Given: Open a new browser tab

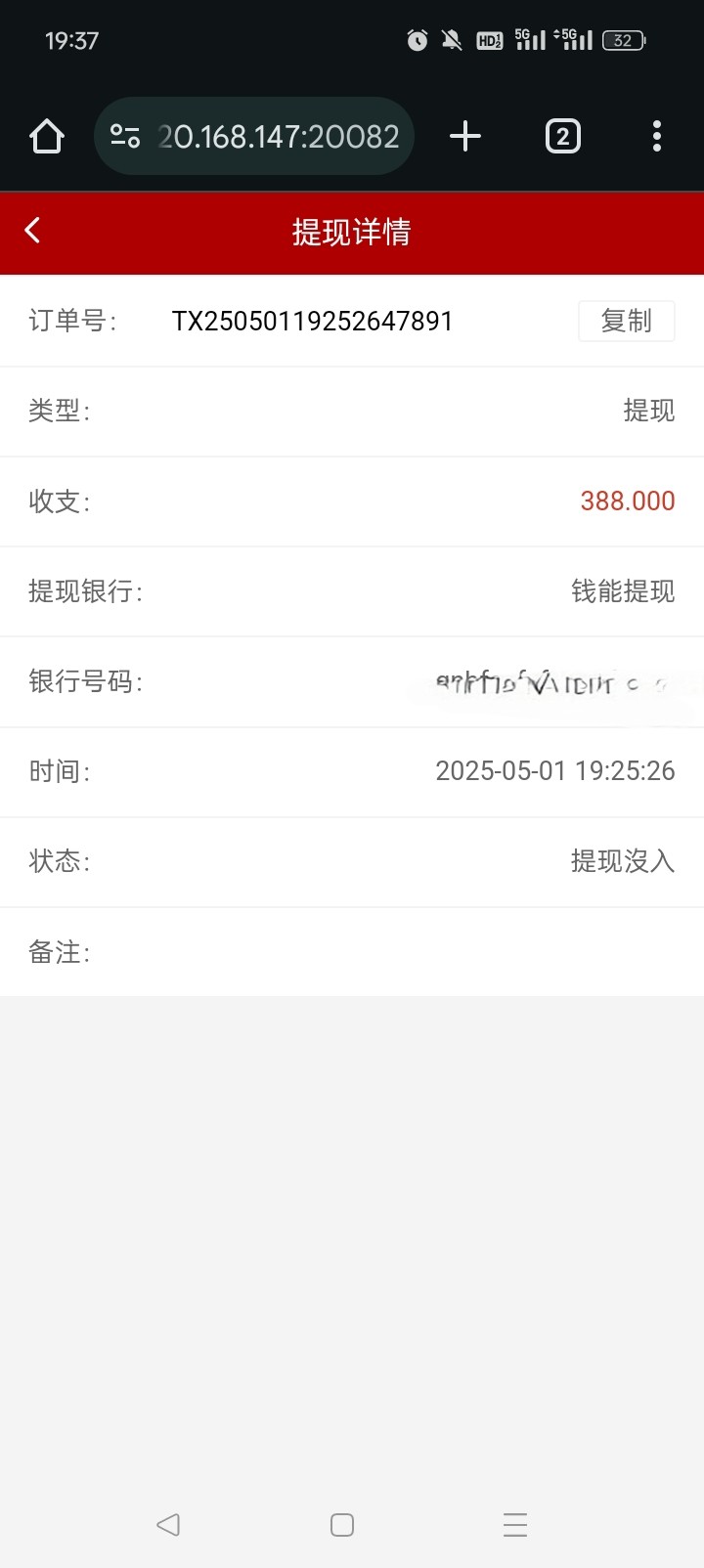Looking at the screenshot, I should [465, 136].
